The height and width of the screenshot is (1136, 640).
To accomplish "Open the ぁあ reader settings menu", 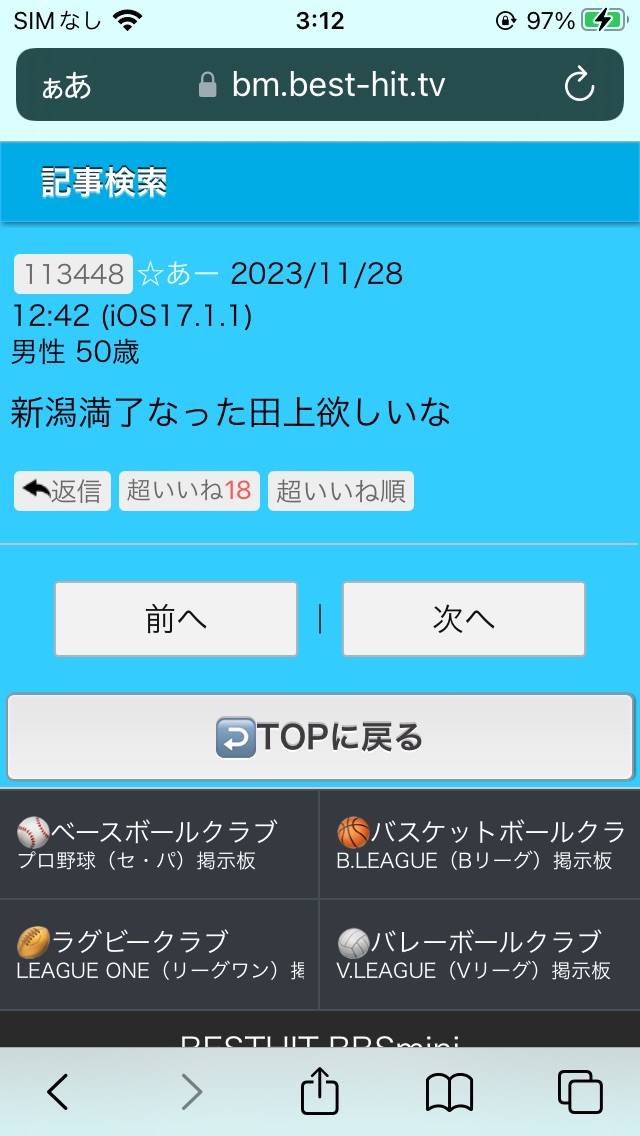I will point(67,85).
